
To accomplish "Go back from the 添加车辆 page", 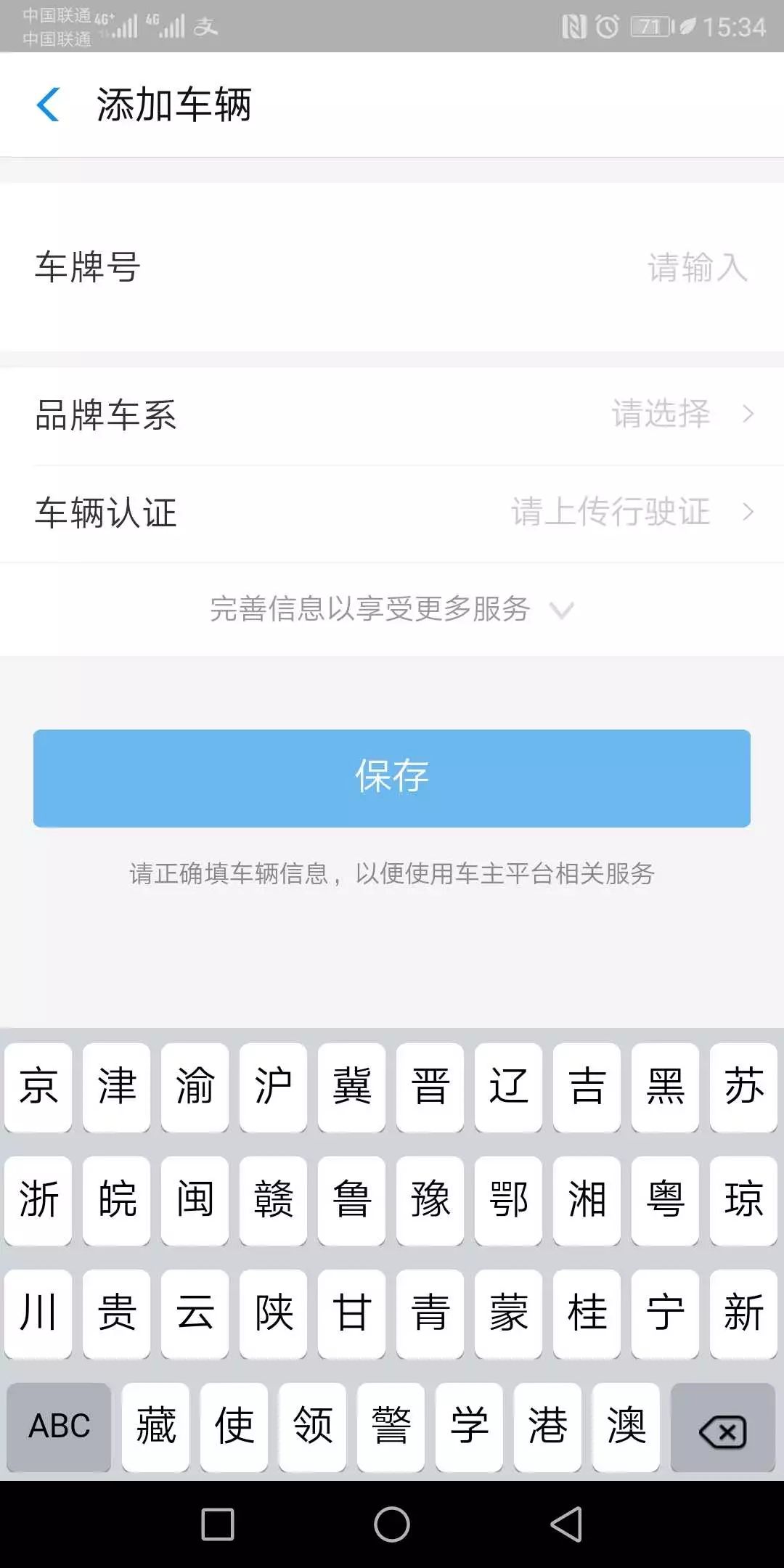I will (48, 105).
